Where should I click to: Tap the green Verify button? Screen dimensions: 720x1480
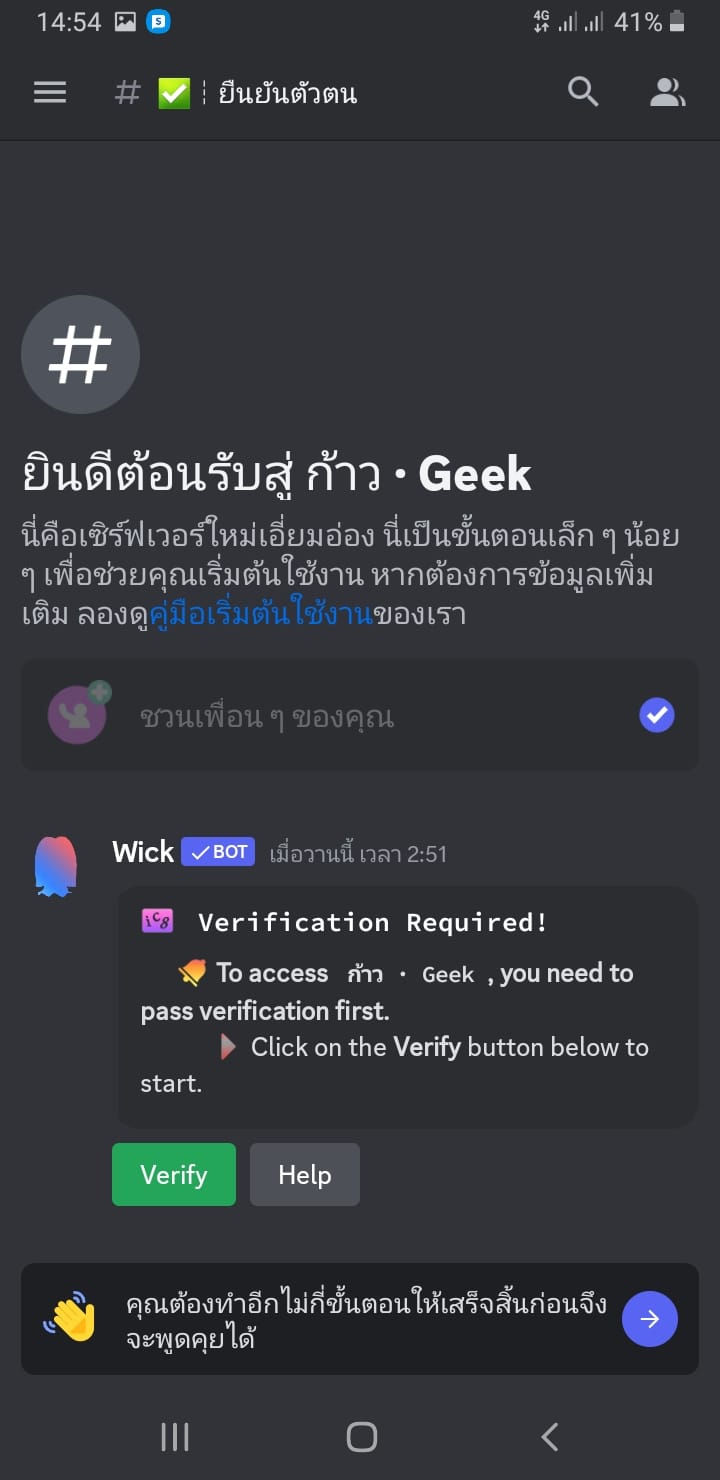[174, 1175]
